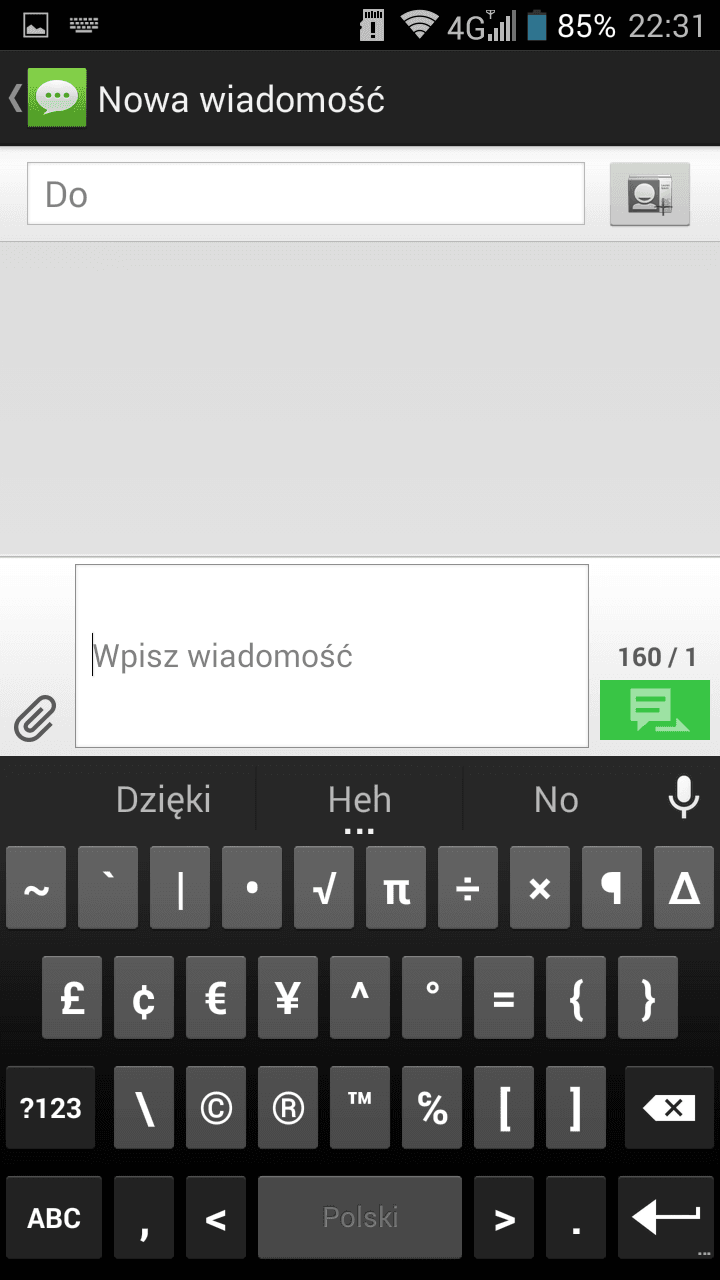
Task: Tap the Do recipient field
Action: tap(305, 194)
